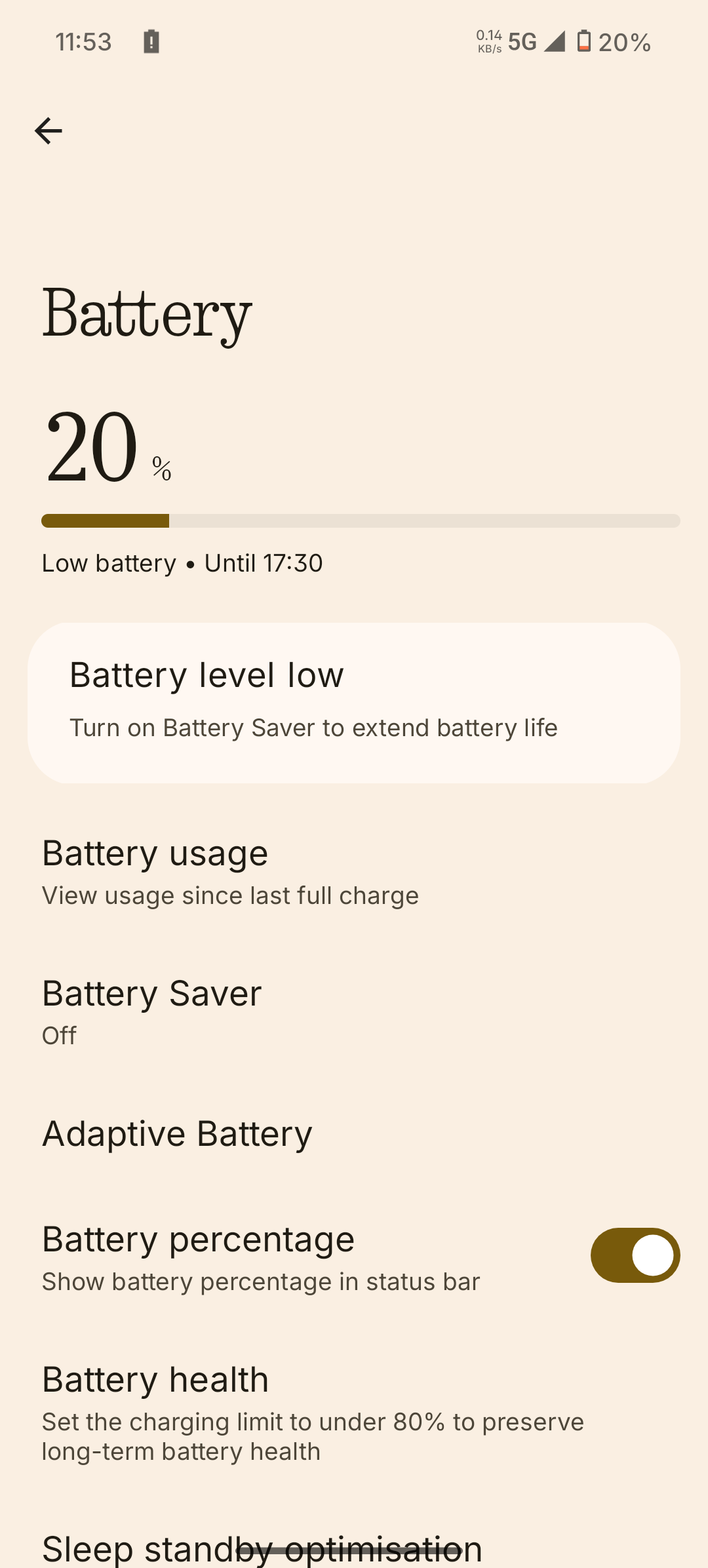This screenshot has width=708, height=1568.
Task: Open Battery health settings
Action: pos(312,1412)
